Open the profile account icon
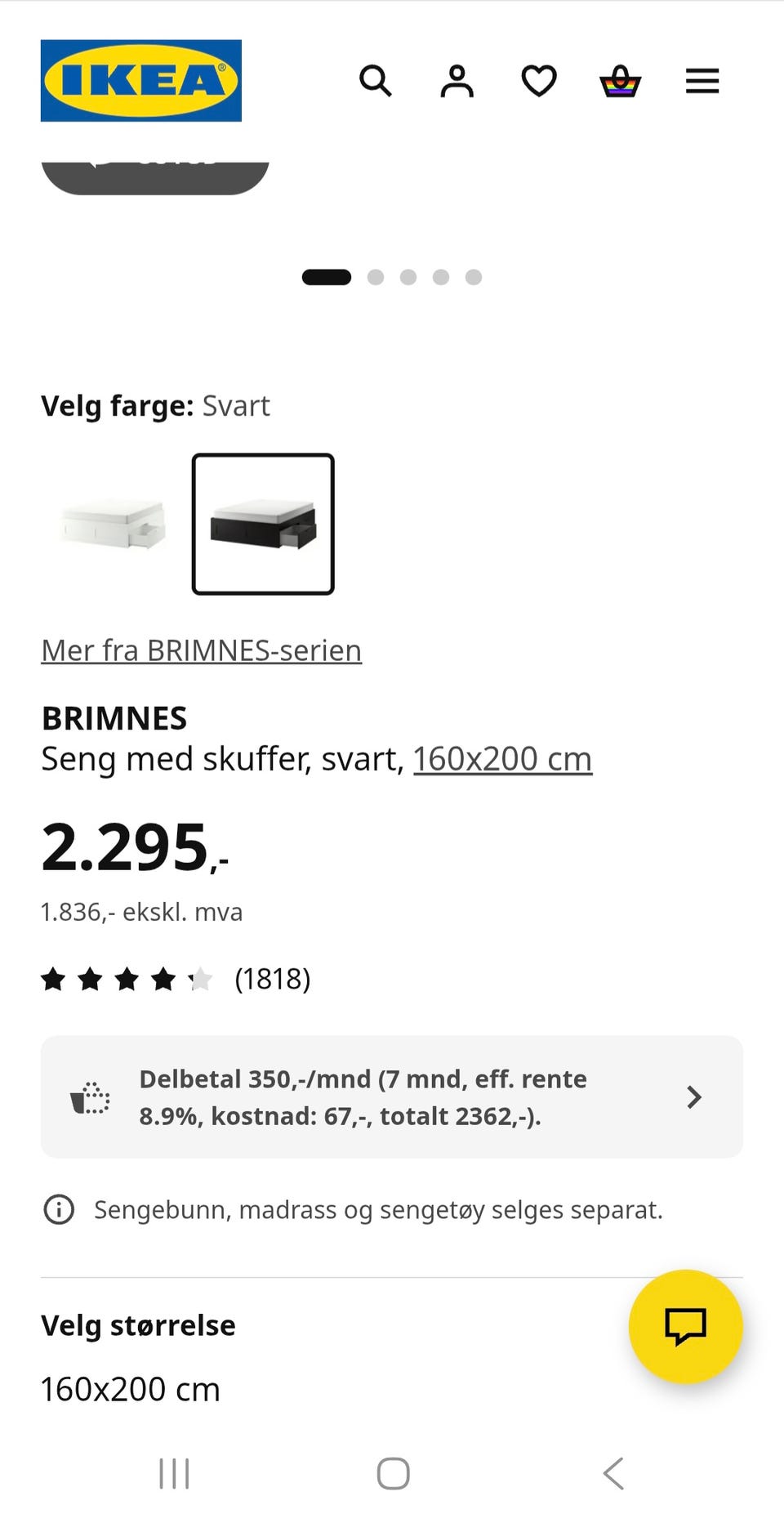Viewport: 784px width, 1523px height. pos(457,81)
